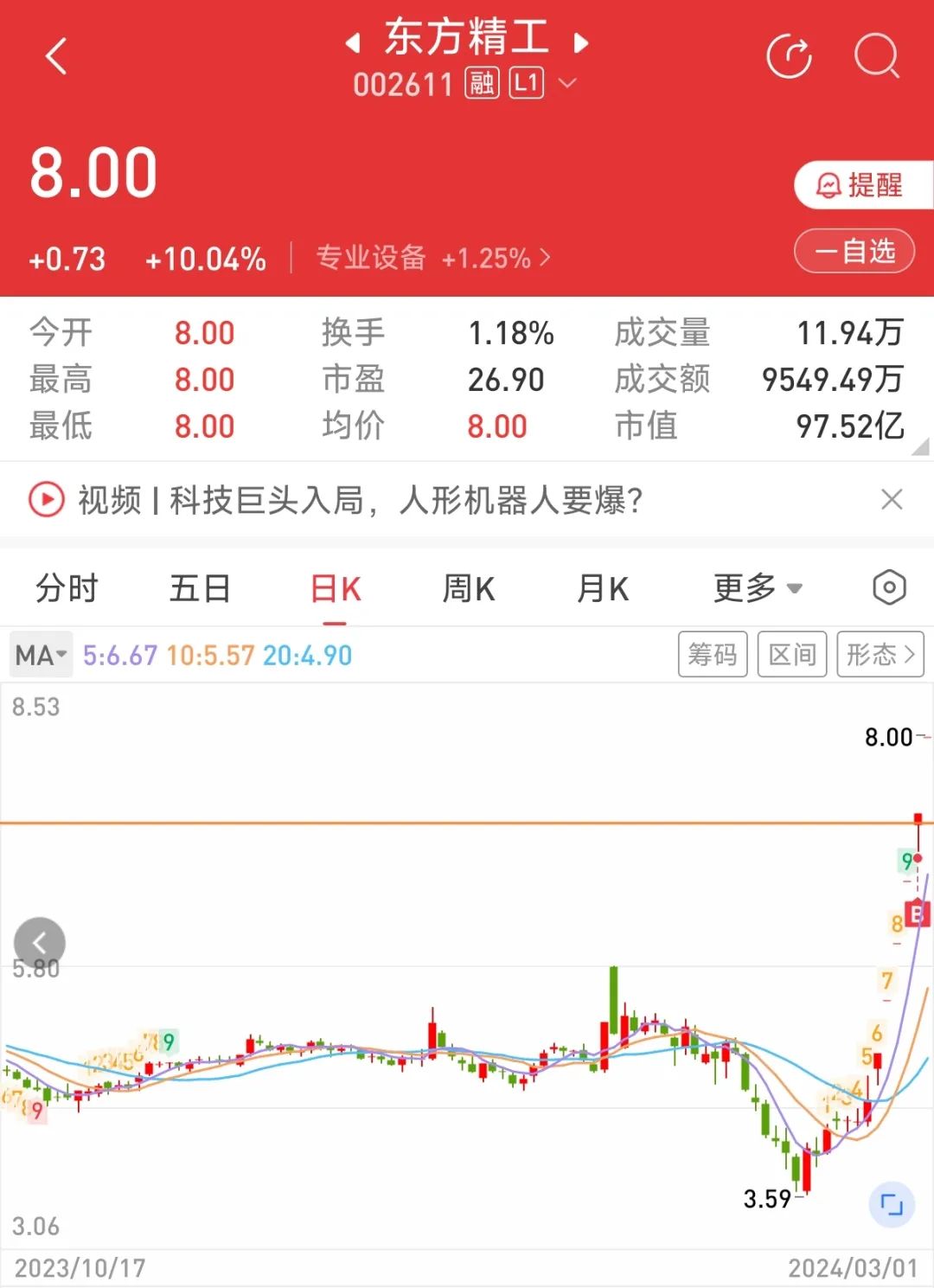The width and height of the screenshot is (934, 1288).
Task: Tap the 融 margin trading badge
Action: click(483, 84)
